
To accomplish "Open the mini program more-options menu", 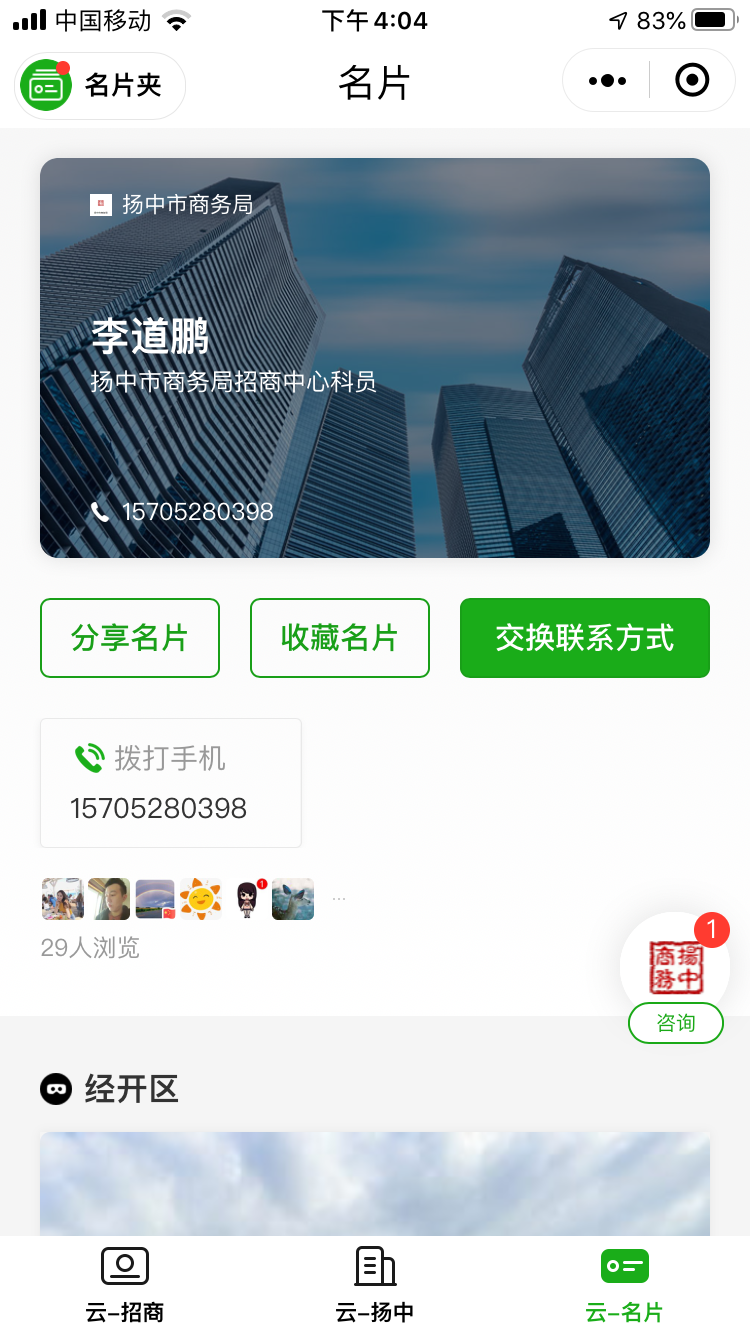I will pyautogui.click(x=607, y=81).
